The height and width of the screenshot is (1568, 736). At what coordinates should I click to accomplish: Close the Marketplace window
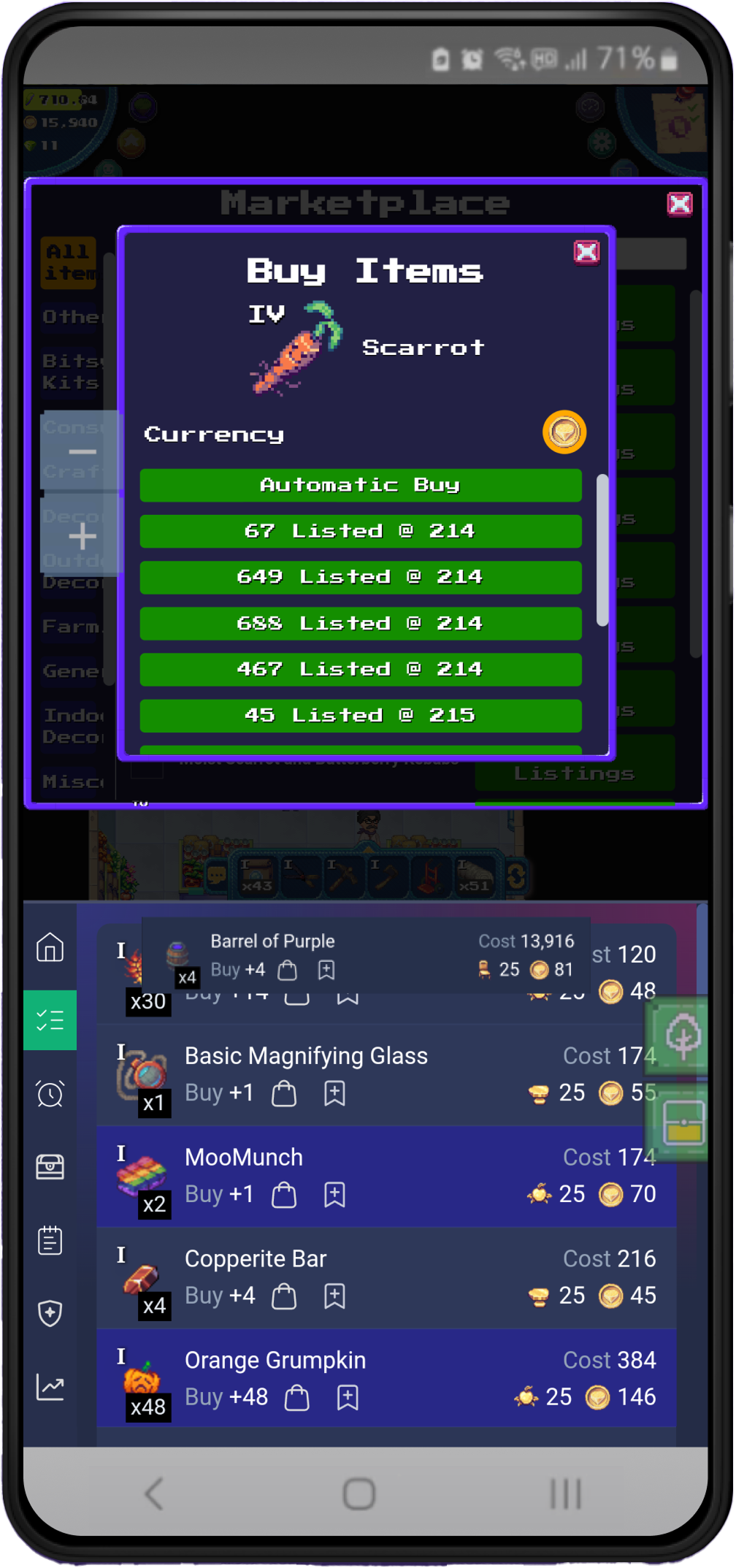click(x=680, y=204)
